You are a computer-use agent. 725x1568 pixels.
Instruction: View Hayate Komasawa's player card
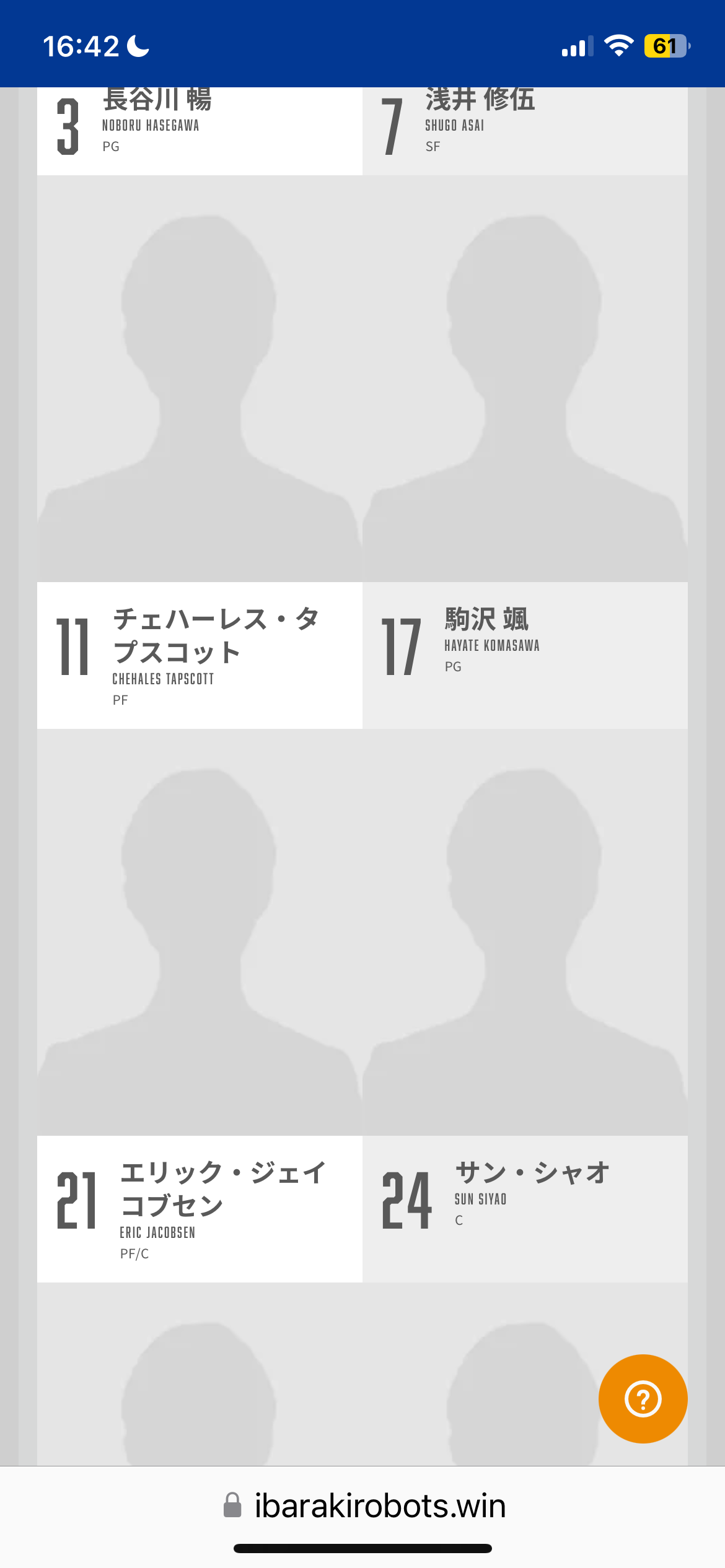tap(524, 655)
